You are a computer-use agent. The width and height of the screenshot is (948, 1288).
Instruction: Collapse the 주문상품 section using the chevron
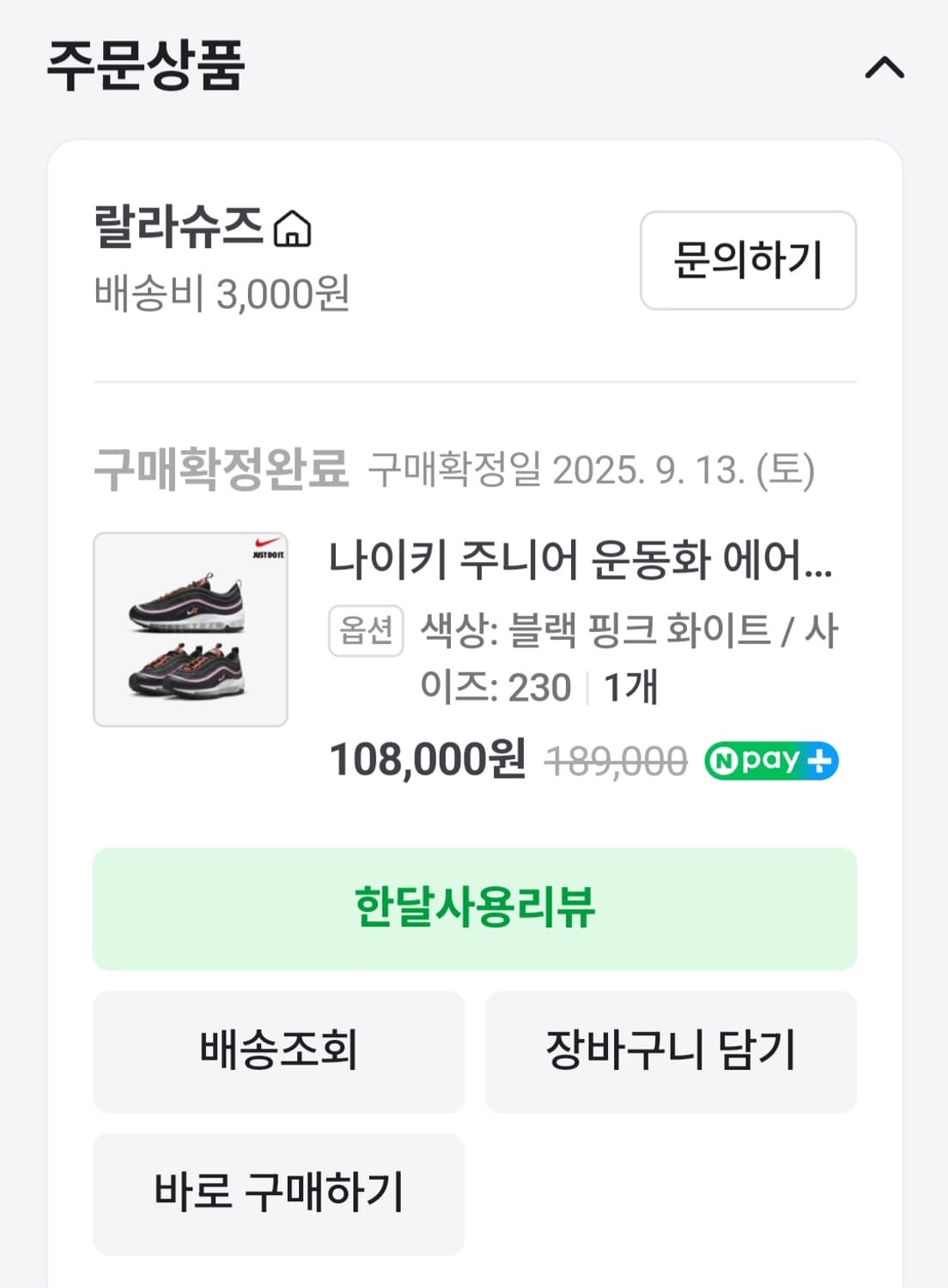click(884, 69)
